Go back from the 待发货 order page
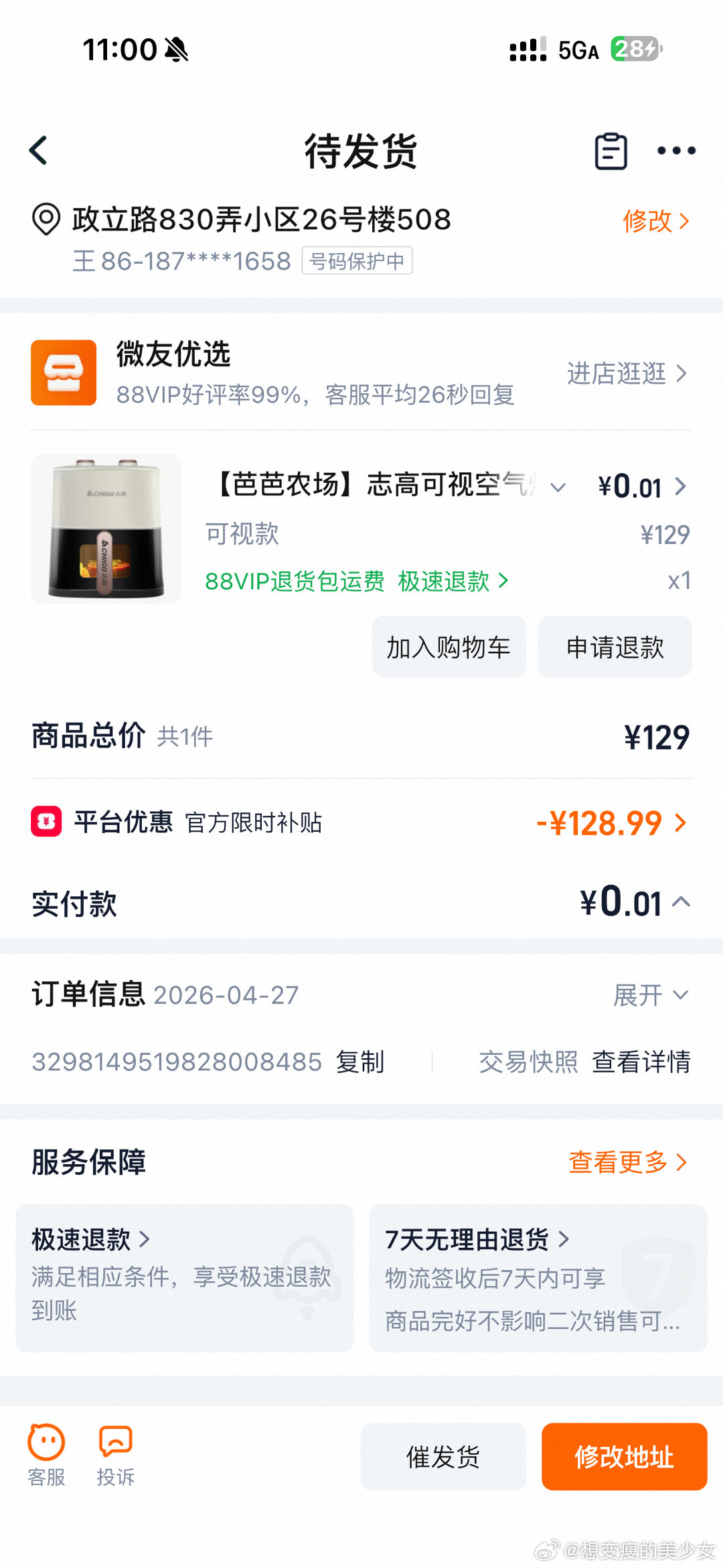This screenshot has width=723, height=1568. tap(39, 150)
